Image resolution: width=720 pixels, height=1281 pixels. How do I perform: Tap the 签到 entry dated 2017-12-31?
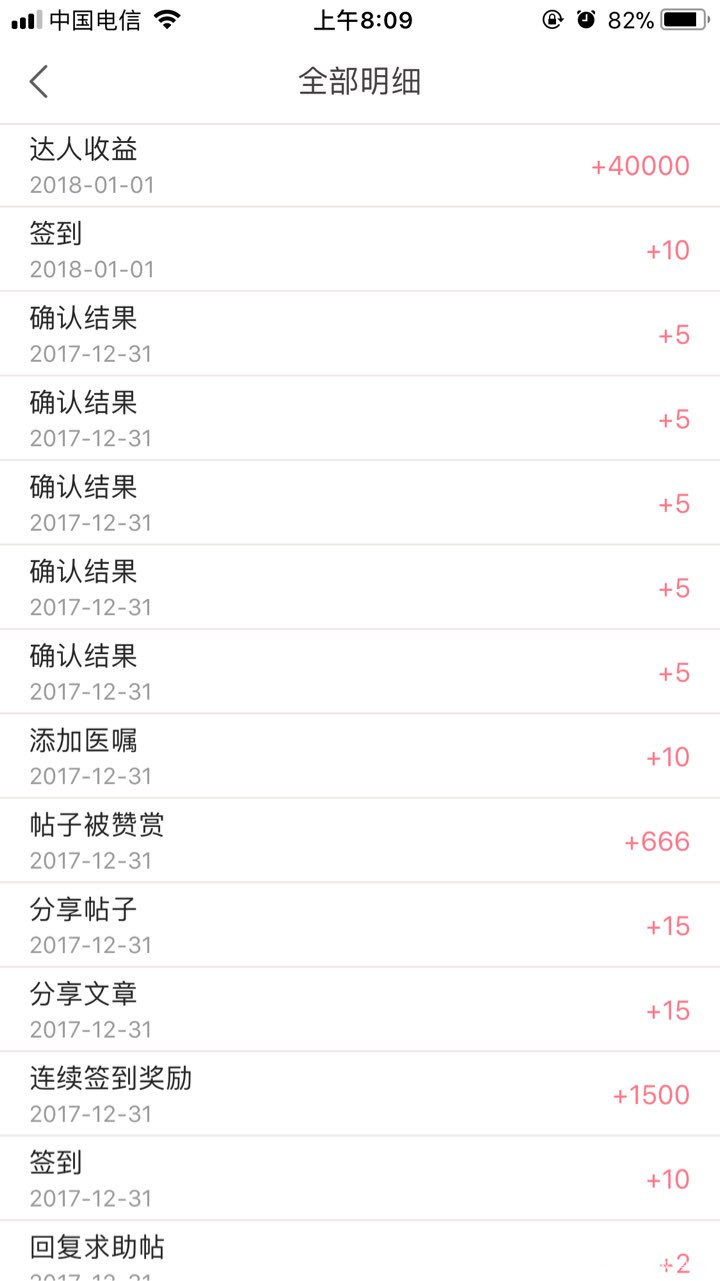(360, 1178)
